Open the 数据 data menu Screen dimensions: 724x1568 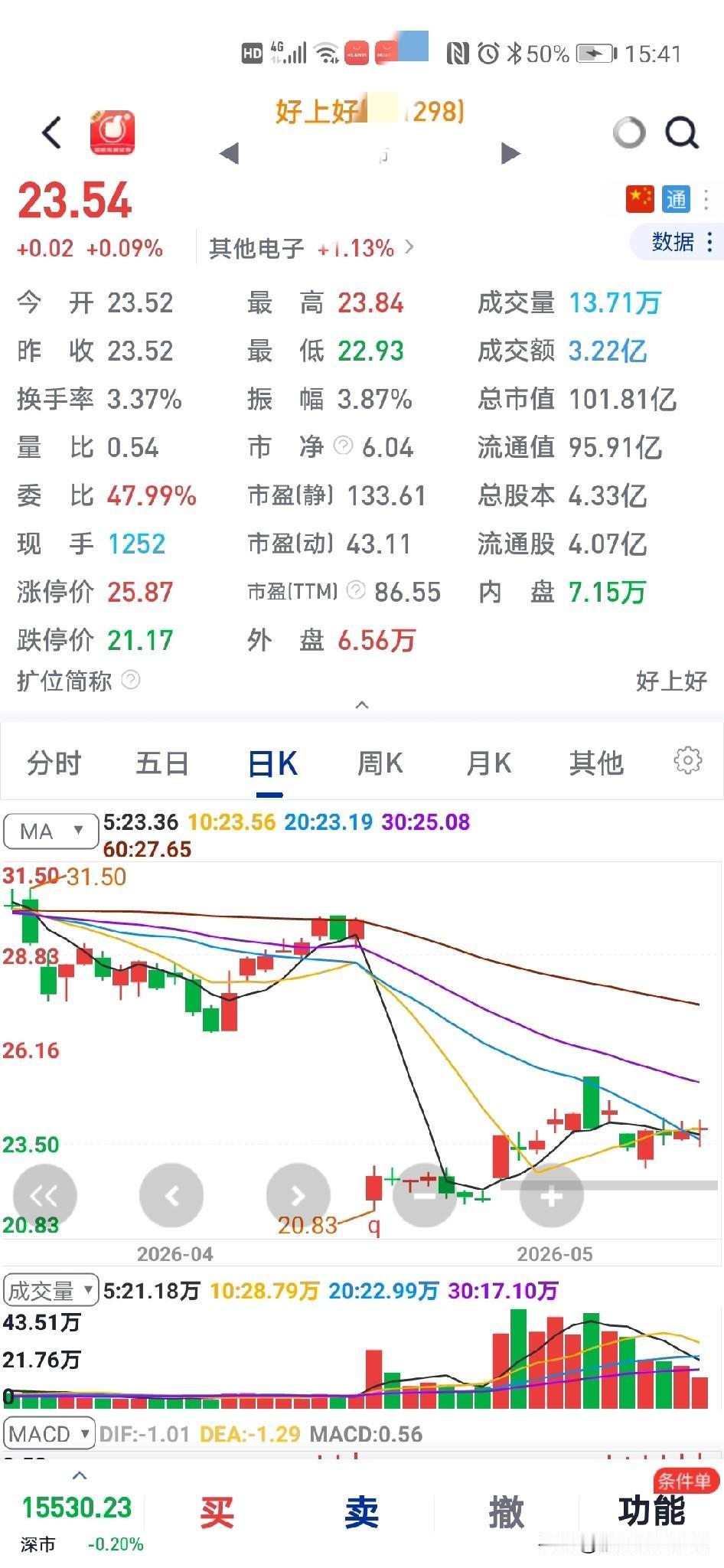[x=680, y=242]
